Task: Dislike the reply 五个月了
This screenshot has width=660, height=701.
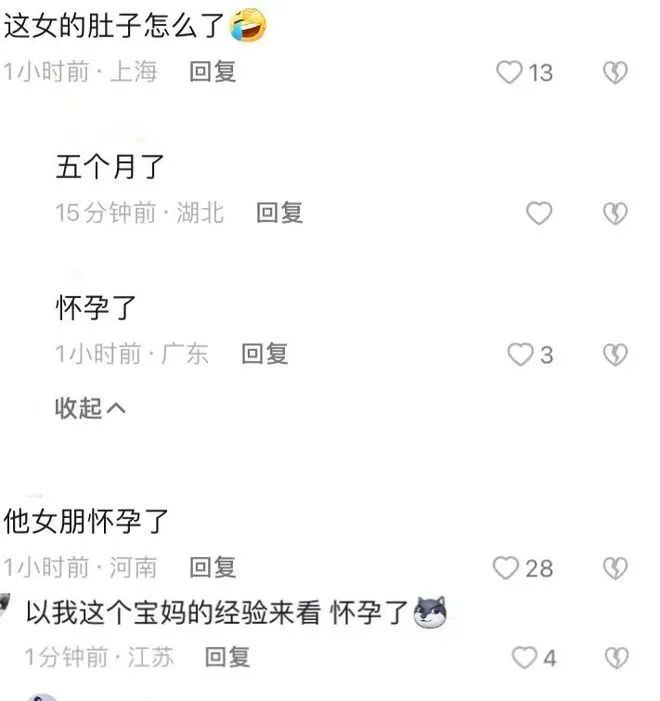Action: 615,213
